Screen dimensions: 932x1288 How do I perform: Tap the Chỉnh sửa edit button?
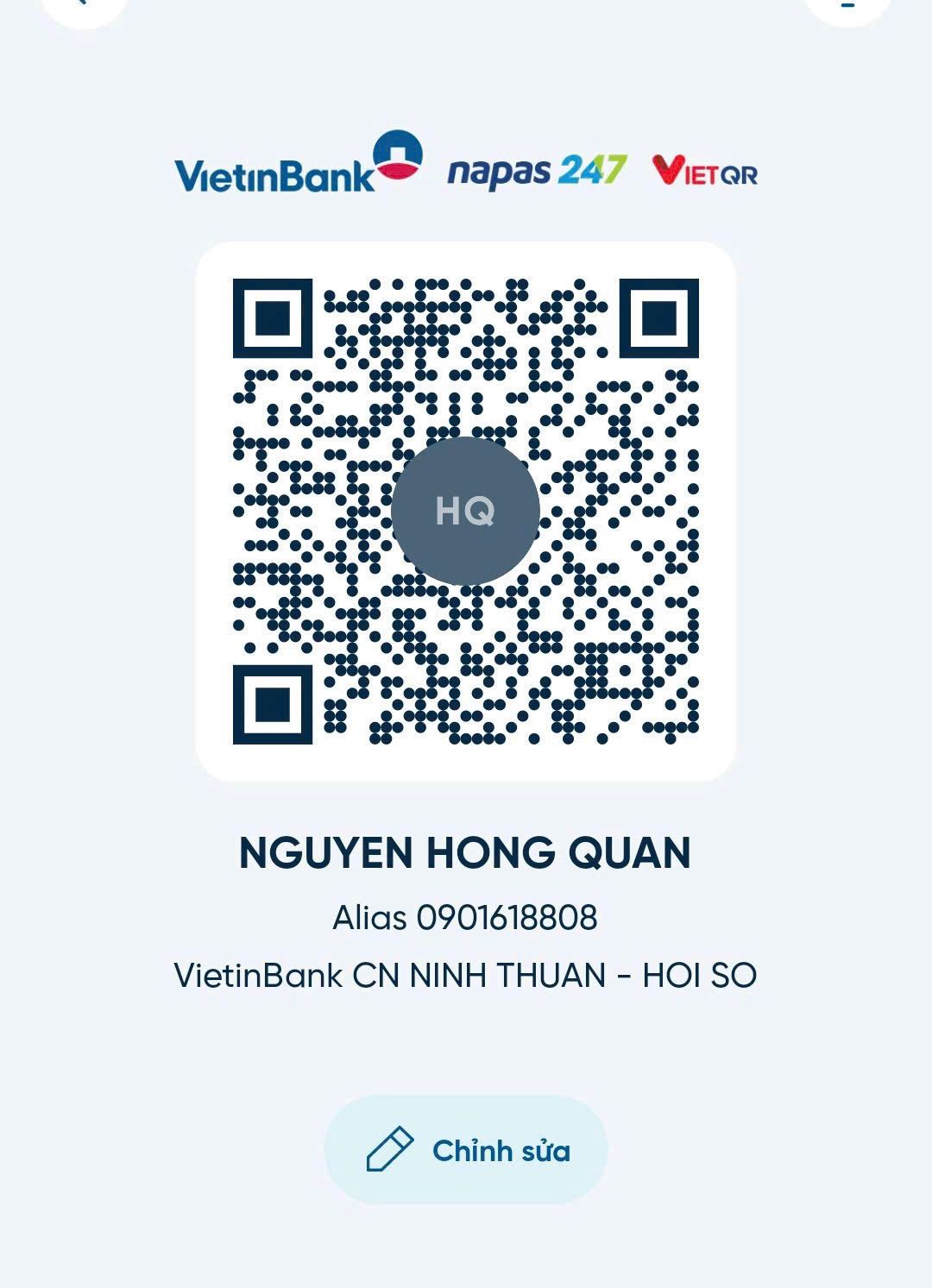pos(466,1150)
